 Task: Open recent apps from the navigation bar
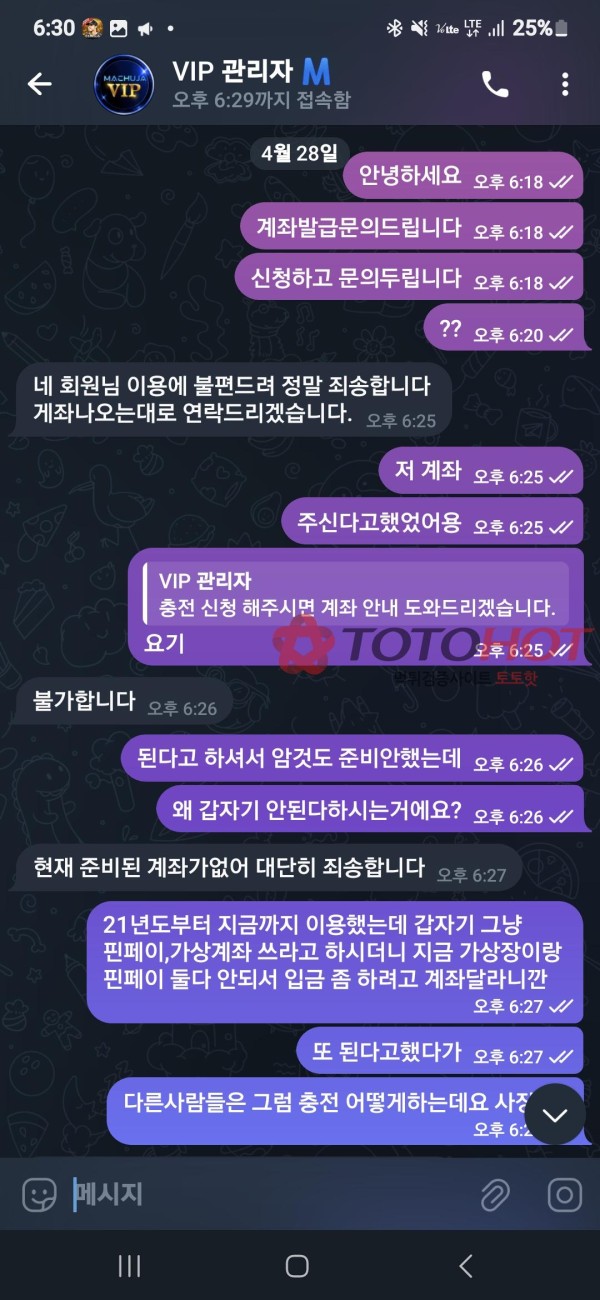129,1266
